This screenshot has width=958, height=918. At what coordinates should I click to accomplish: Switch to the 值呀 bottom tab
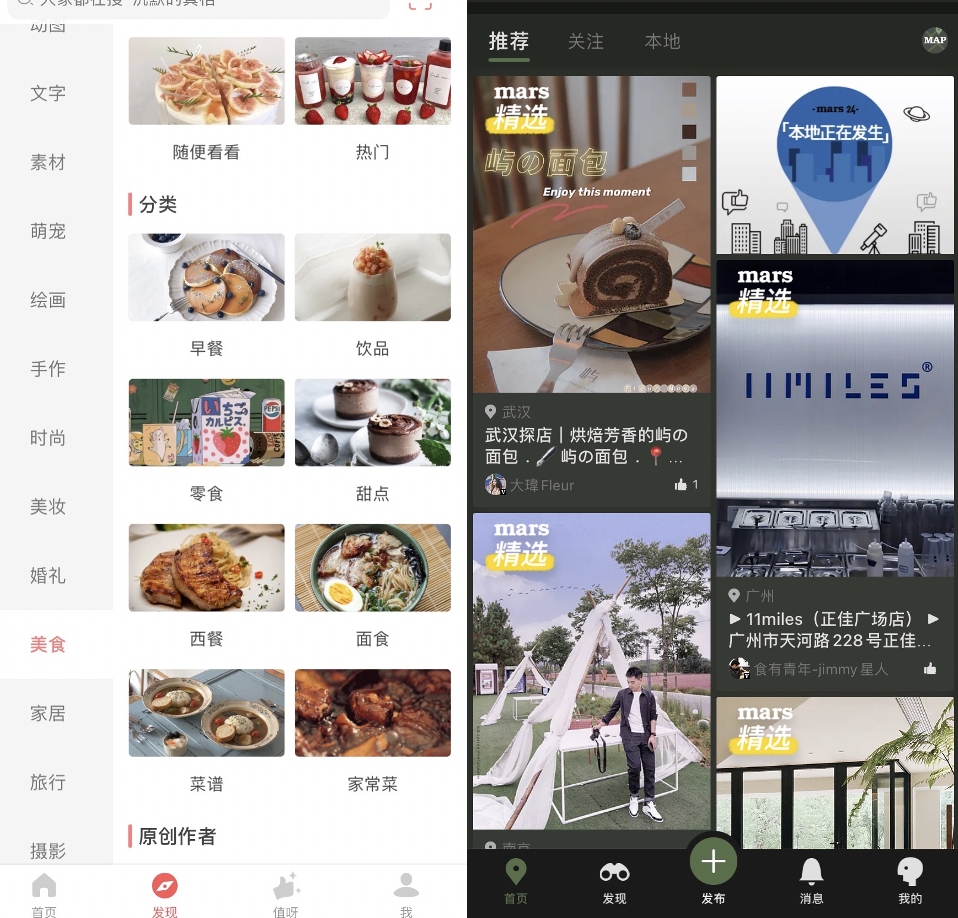click(286, 893)
